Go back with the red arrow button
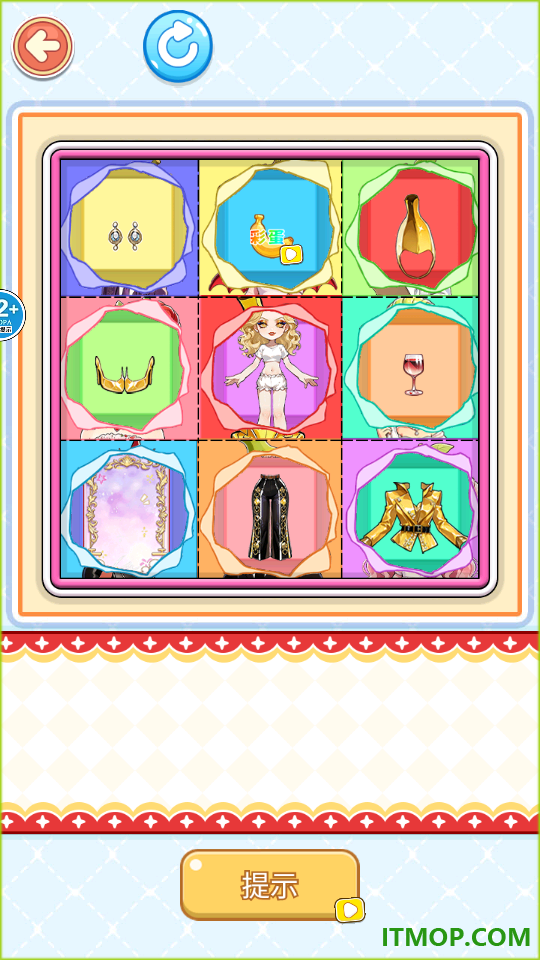The width and height of the screenshot is (540, 960). point(42,47)
